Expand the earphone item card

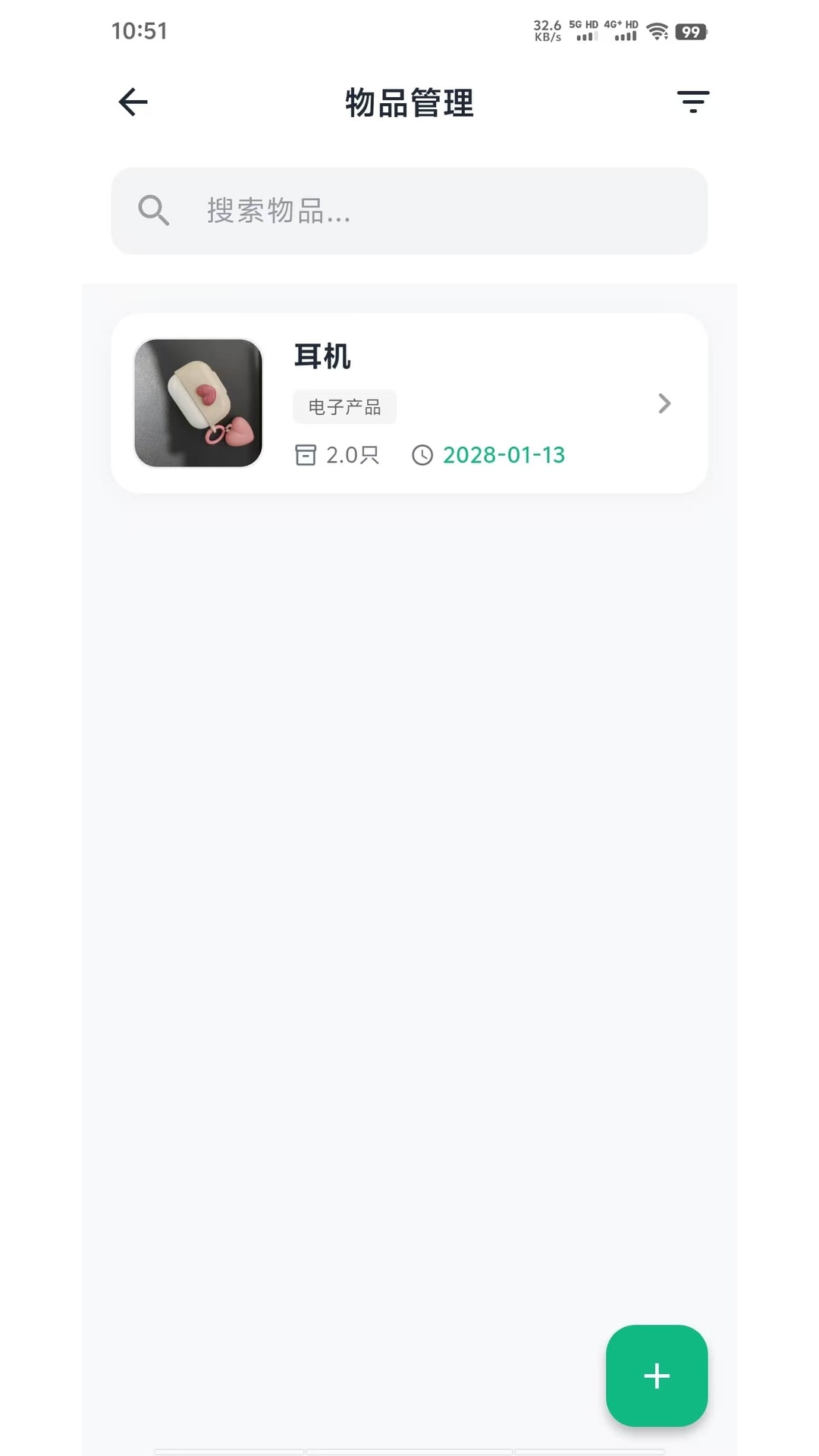[409, 403]
